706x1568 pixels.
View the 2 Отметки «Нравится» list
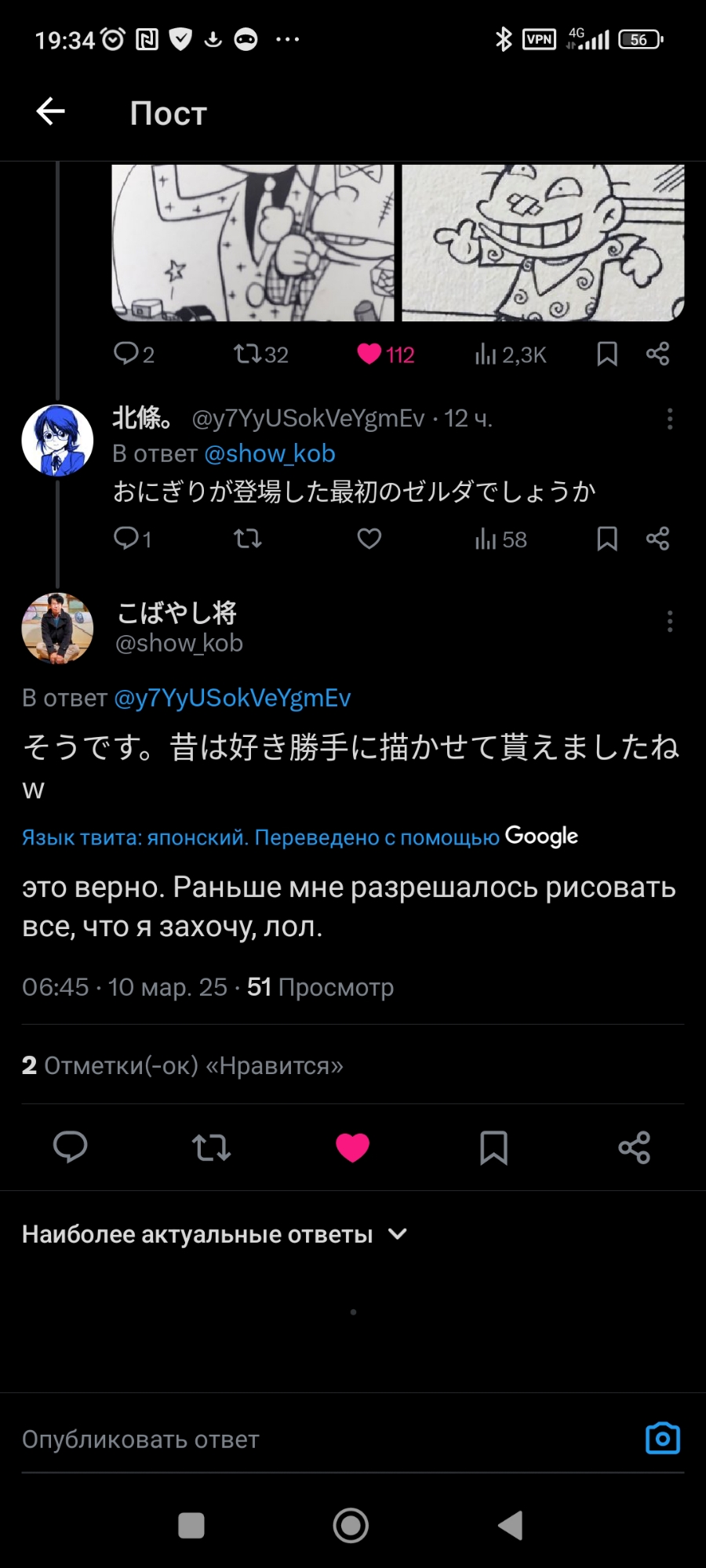click(183, 1065)
